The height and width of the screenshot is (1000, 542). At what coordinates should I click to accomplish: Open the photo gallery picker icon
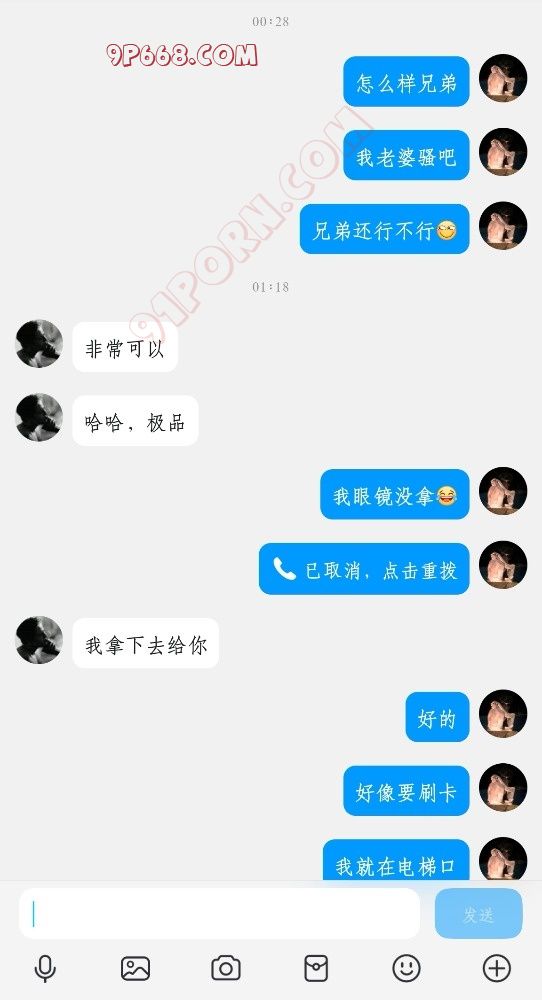pos(135,968)
